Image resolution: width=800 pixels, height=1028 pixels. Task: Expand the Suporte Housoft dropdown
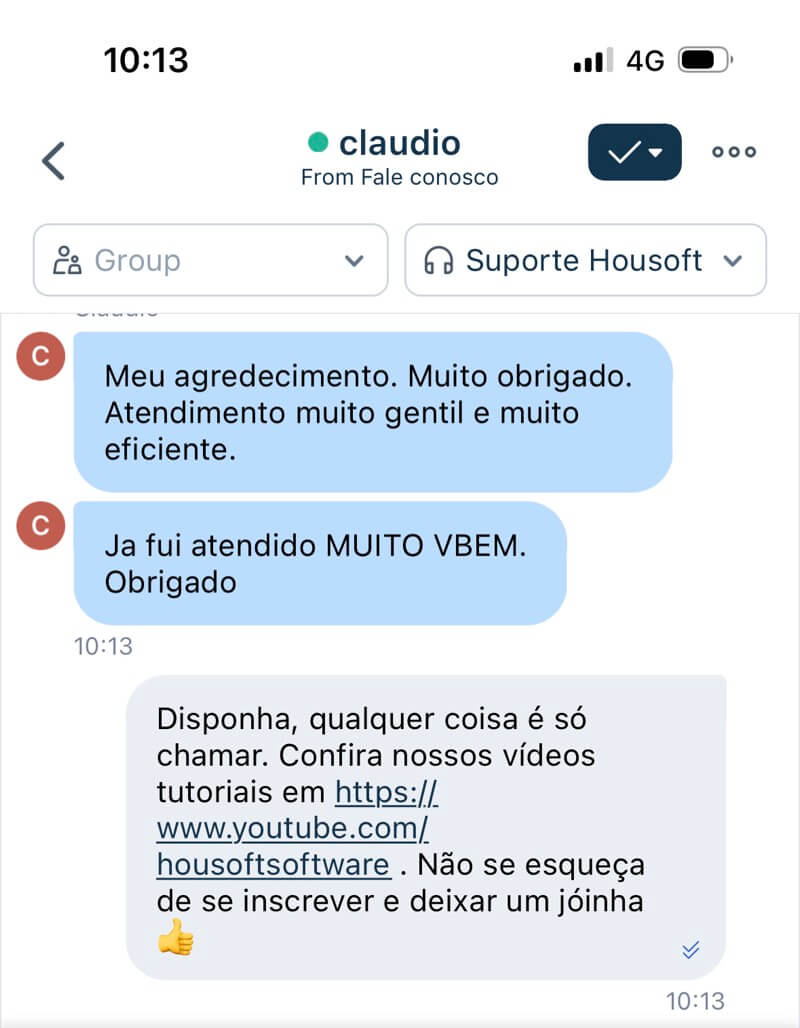(585, 261)
